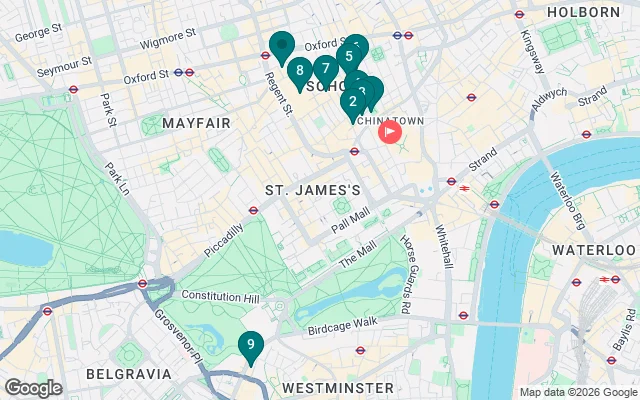Image resolution: width=640 pixels, height=400 pixels.
Task: Tap map pin number 8
Action: 299,71
